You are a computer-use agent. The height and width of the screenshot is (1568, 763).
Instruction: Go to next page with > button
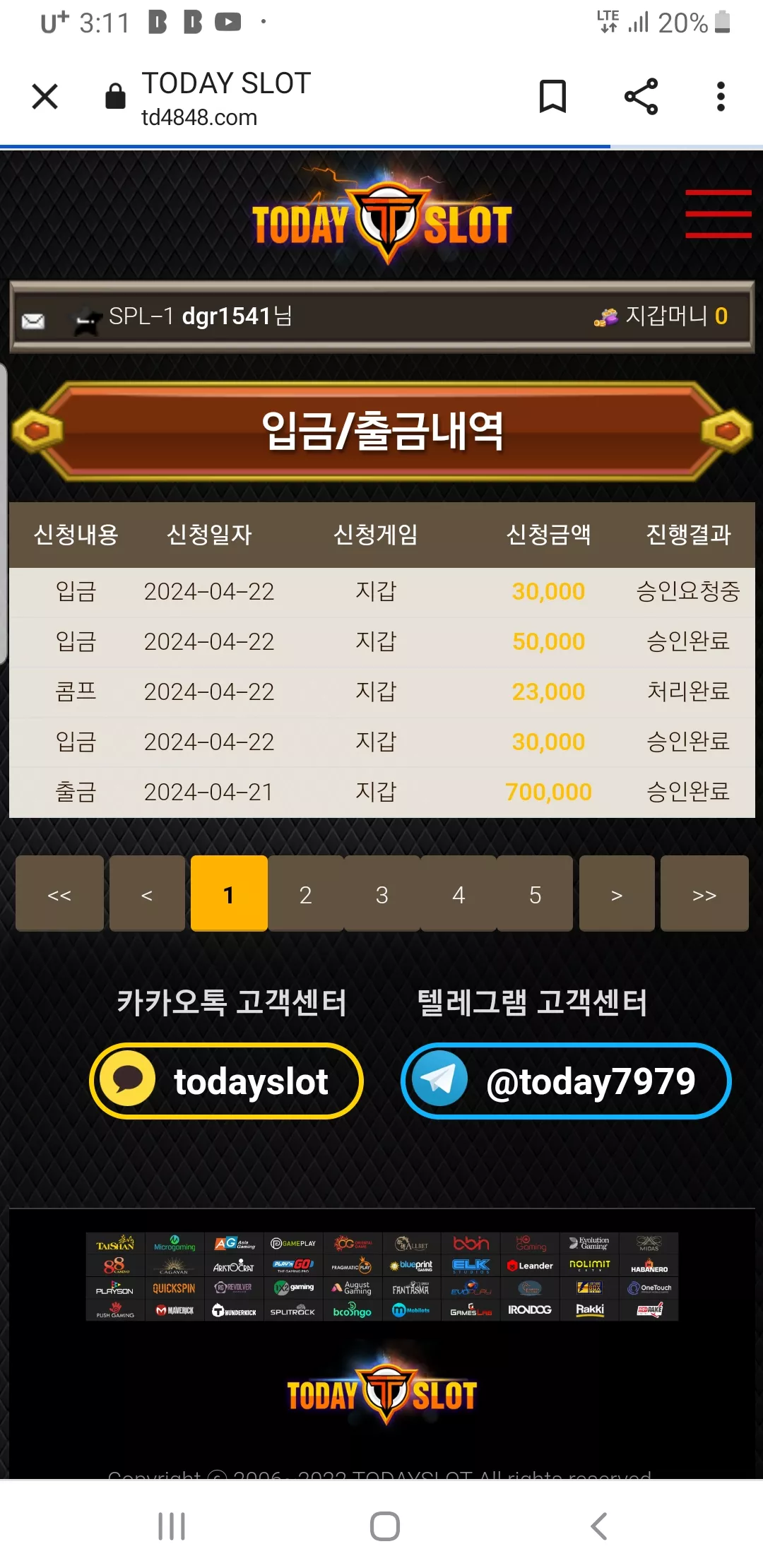pos(617,893)
